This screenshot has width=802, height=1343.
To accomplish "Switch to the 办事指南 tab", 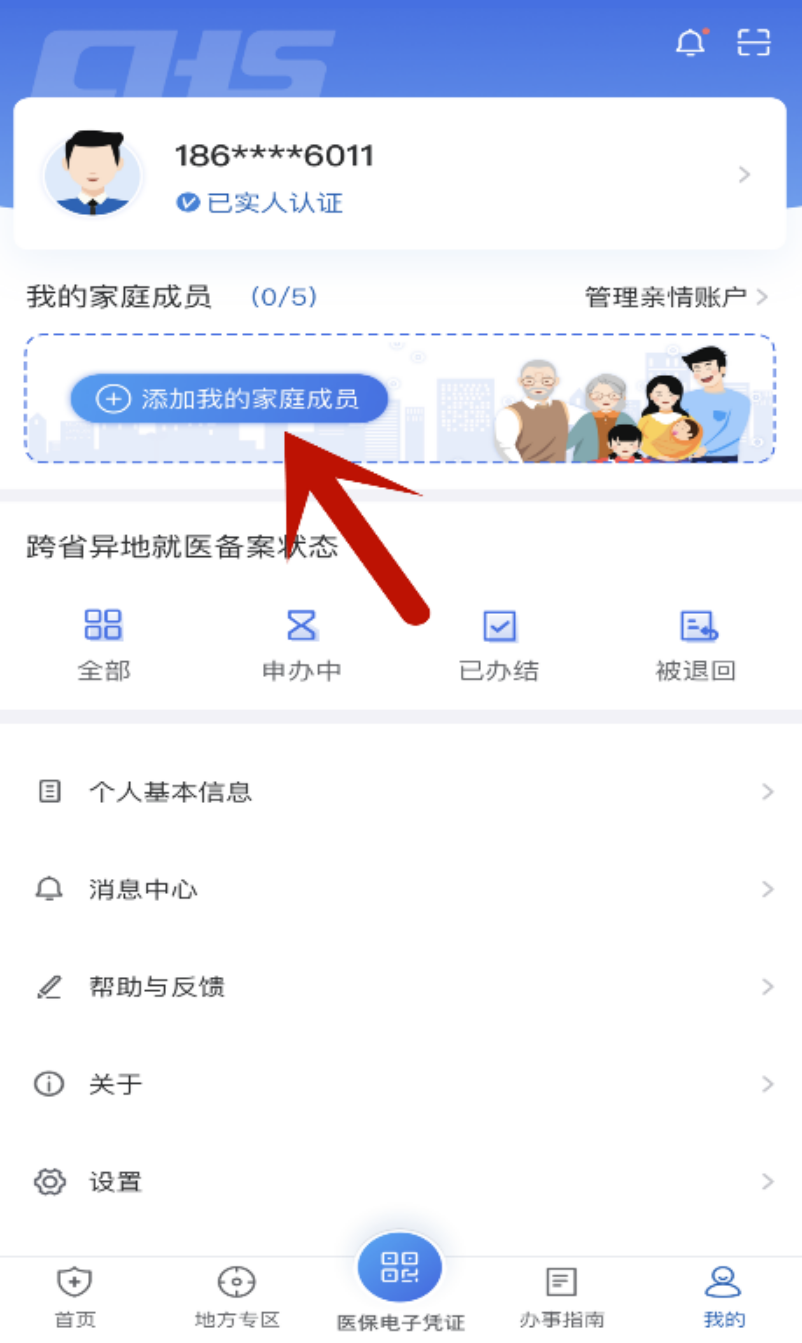I will click(562, 1298).
